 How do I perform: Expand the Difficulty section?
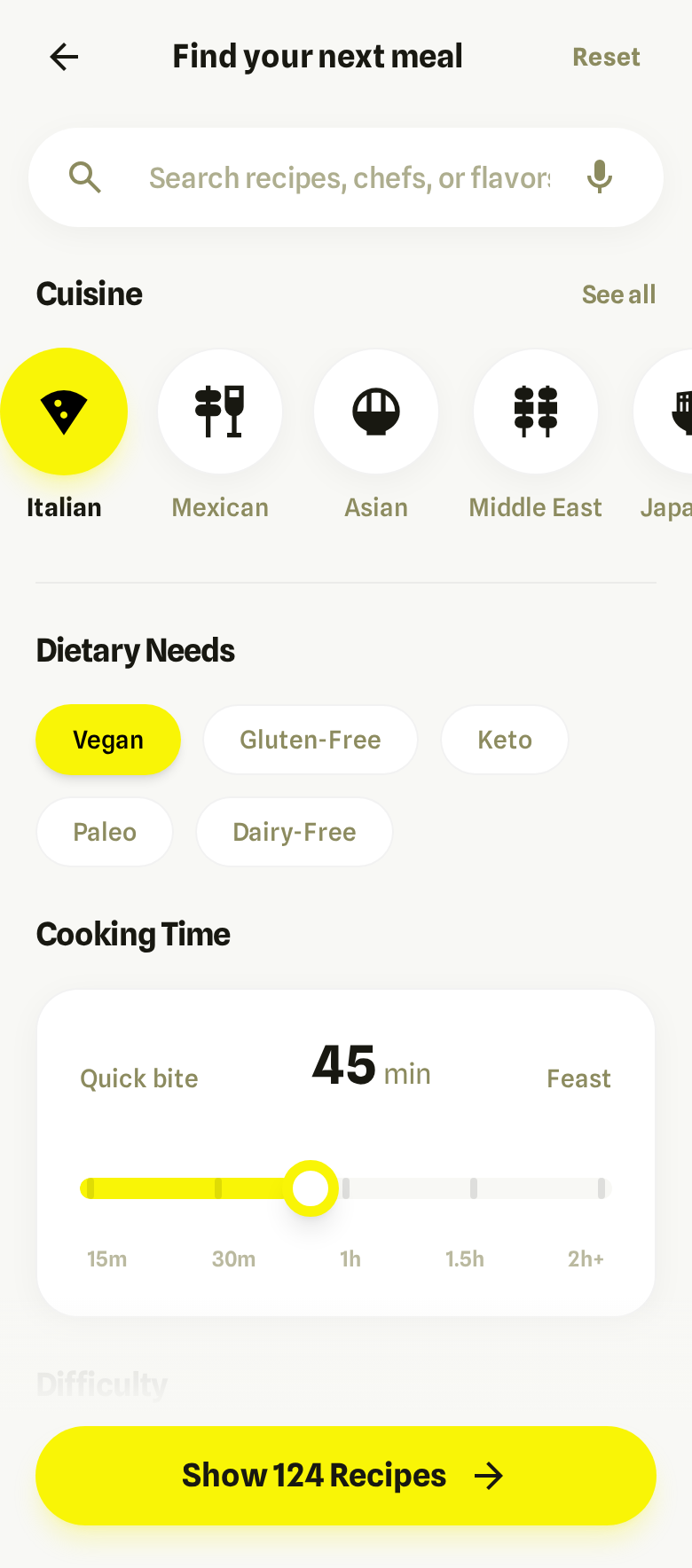point(101,1383)
